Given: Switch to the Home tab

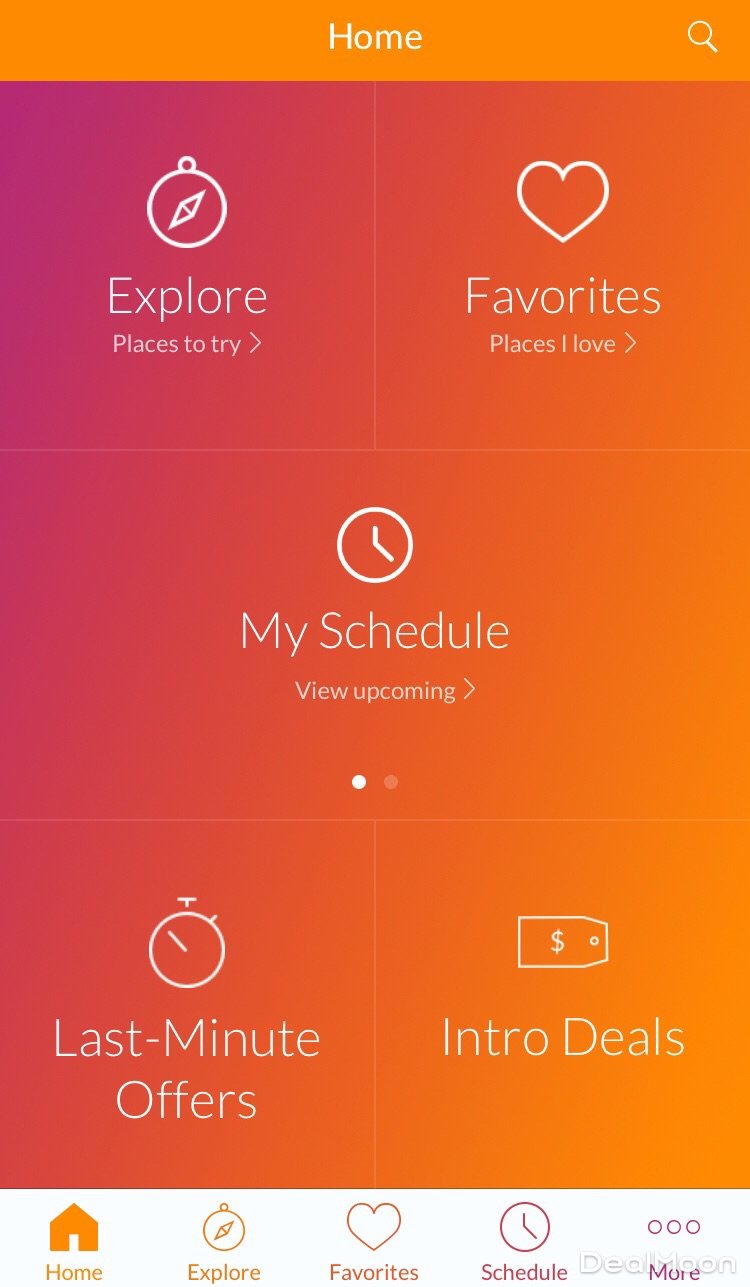Looking at the screenshot, I should pyautogui.click(x=74, y=1241).
